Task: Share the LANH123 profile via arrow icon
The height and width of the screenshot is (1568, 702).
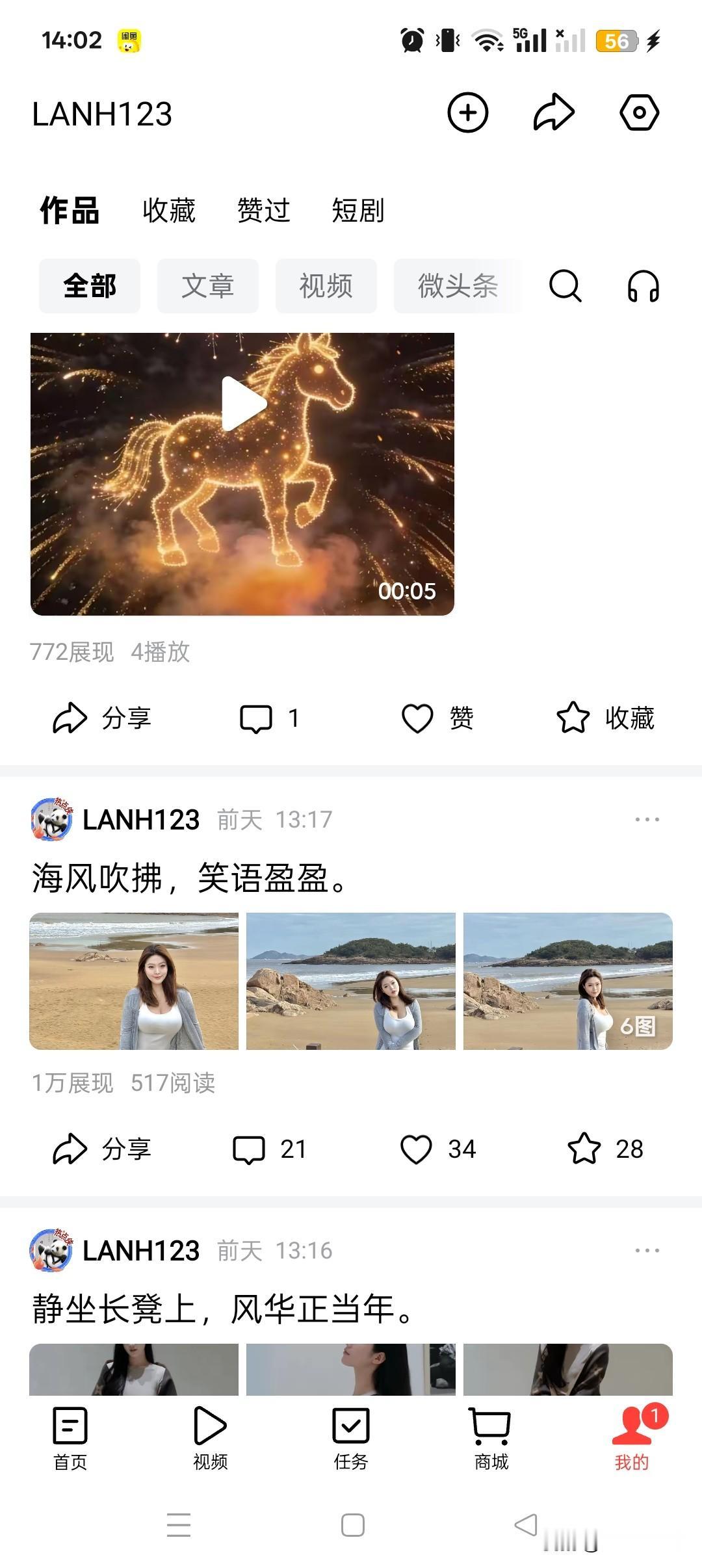Action: [554, 113]
